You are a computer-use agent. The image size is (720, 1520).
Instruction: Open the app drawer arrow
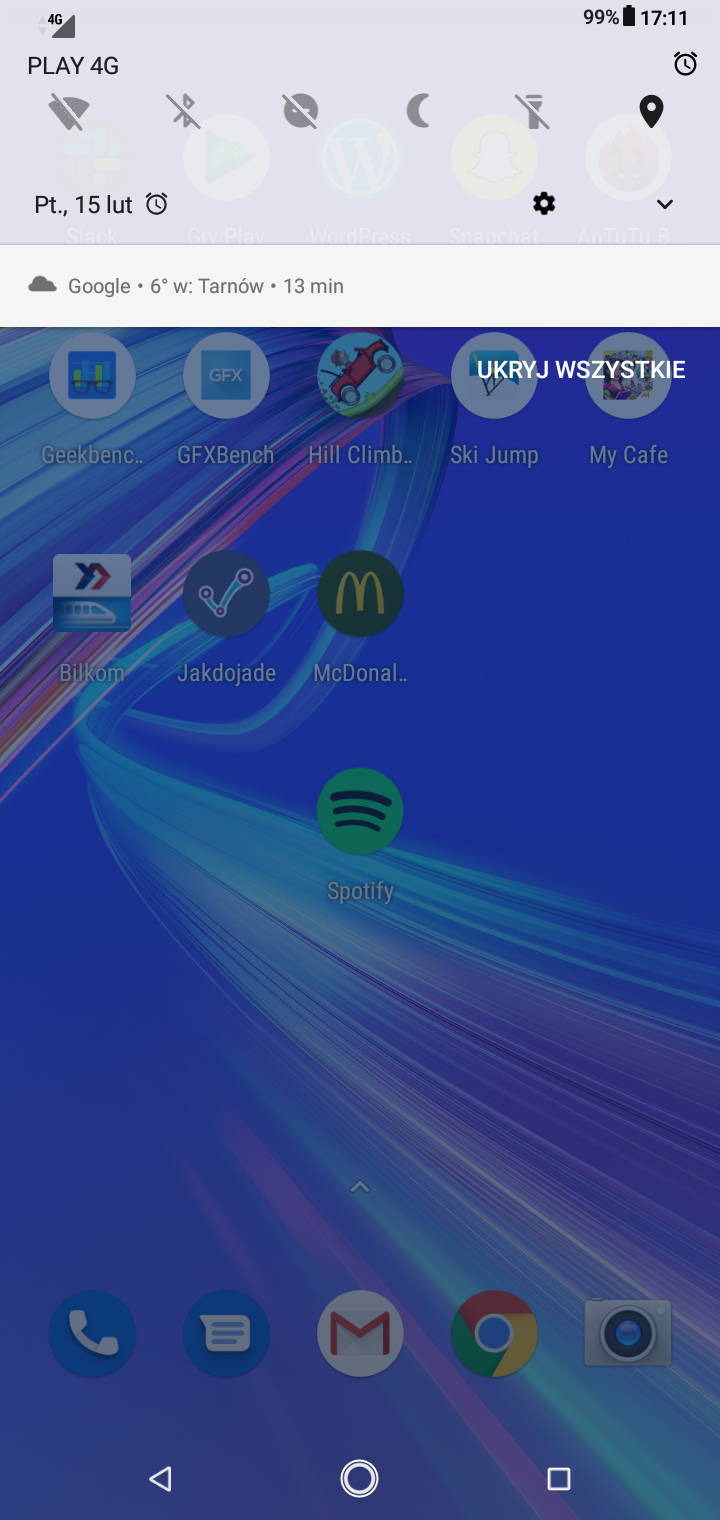coord(360,1187)
